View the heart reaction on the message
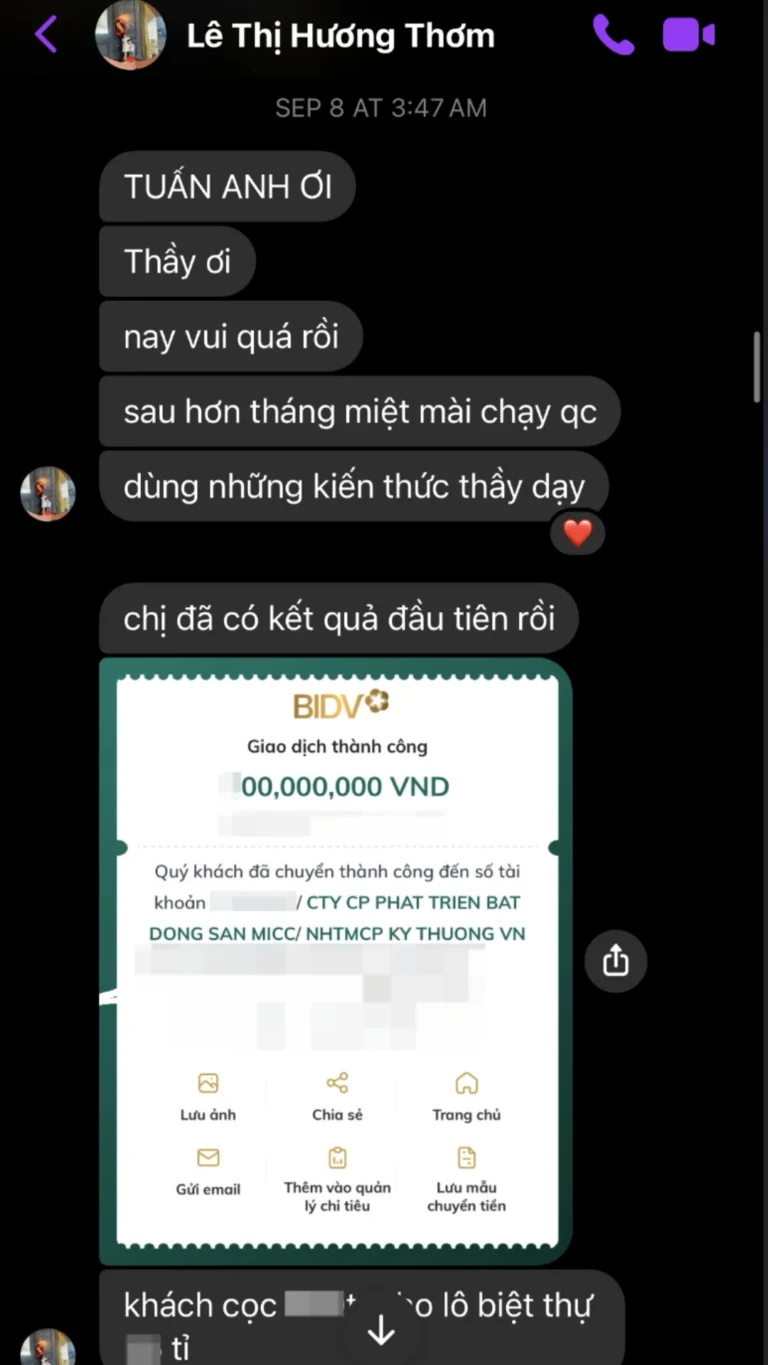The height and width of the screenshot is (1365, 768). (578, 533)
